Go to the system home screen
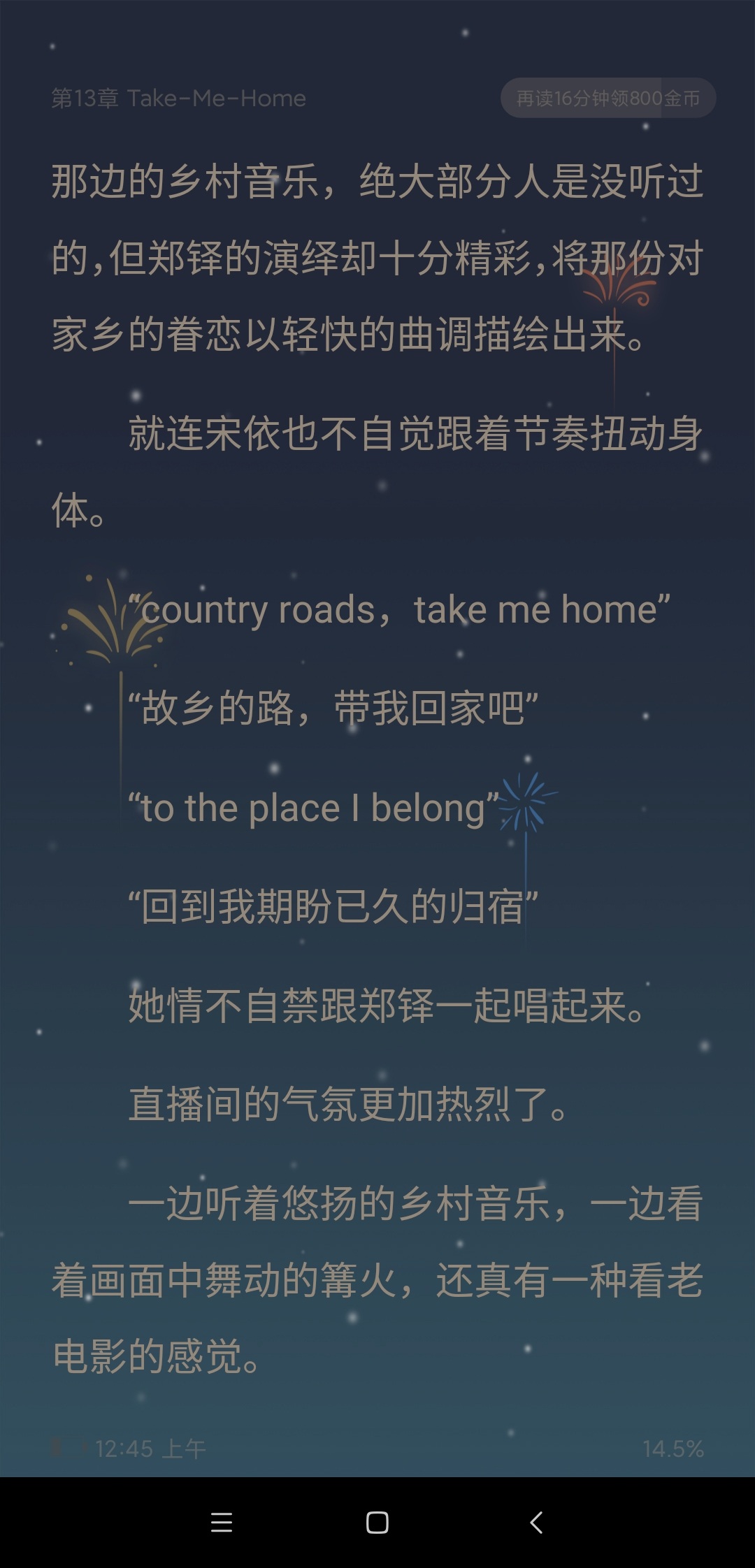Viewport: 755px width, 1568px height. coord(377,1522)
